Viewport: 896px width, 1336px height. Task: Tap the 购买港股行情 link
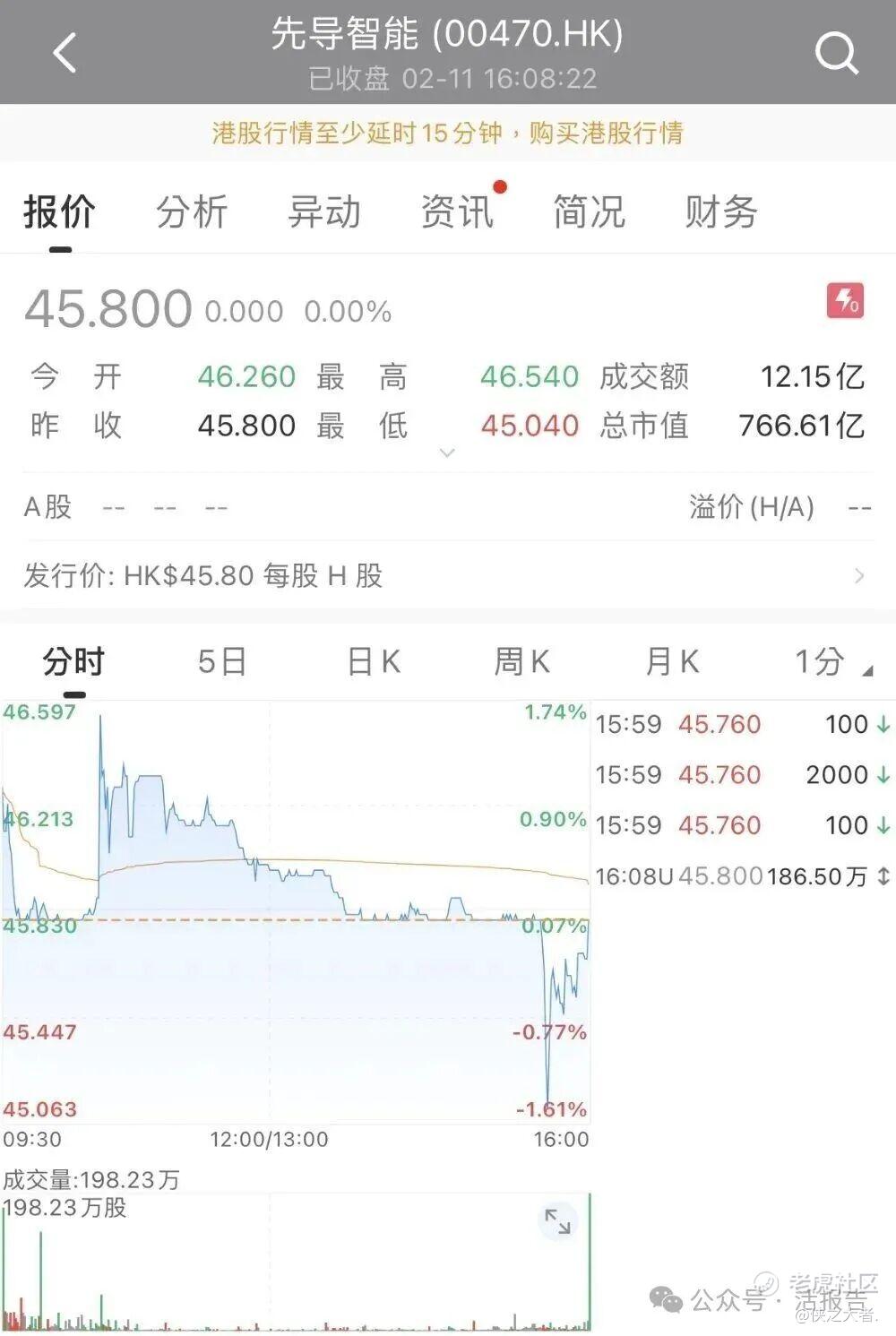point(606,134)
